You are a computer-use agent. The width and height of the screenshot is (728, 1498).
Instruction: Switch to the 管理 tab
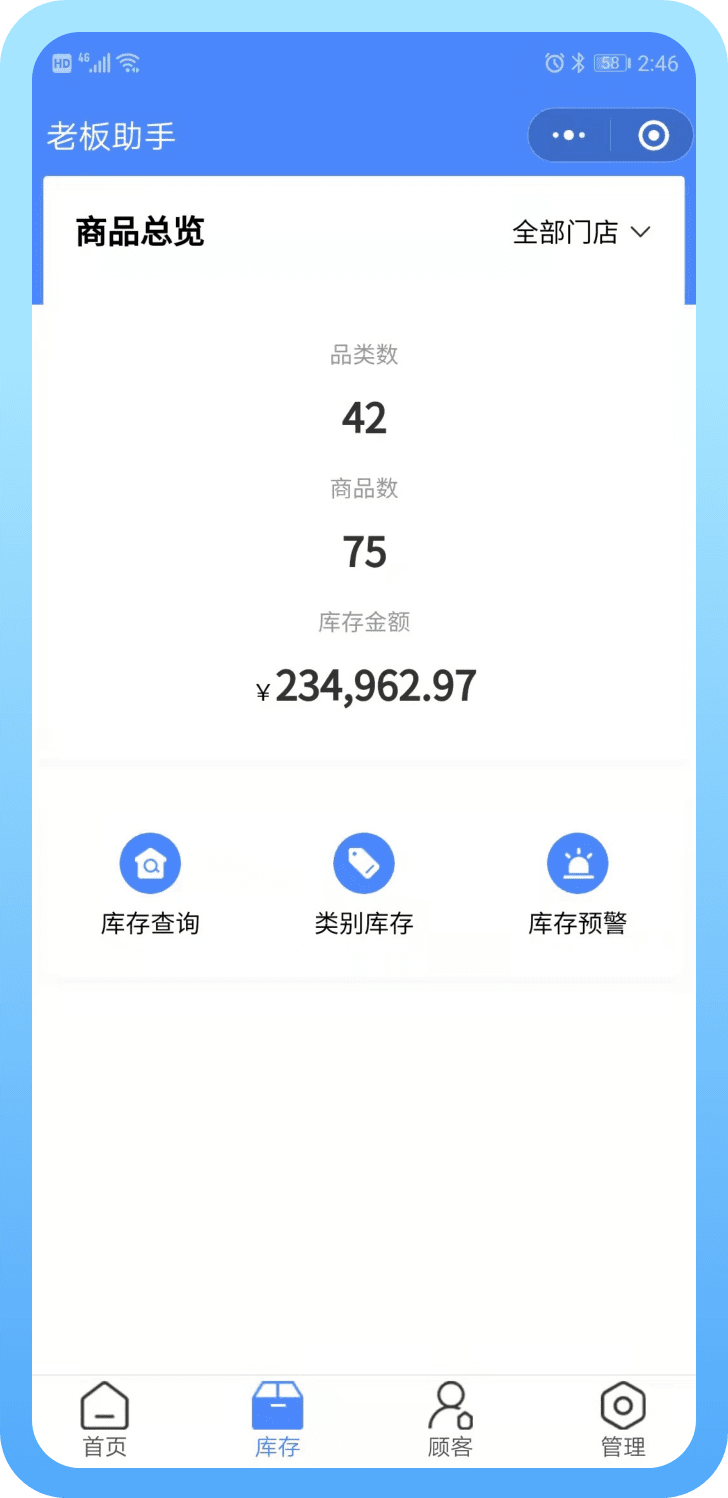click(623, 1418)
